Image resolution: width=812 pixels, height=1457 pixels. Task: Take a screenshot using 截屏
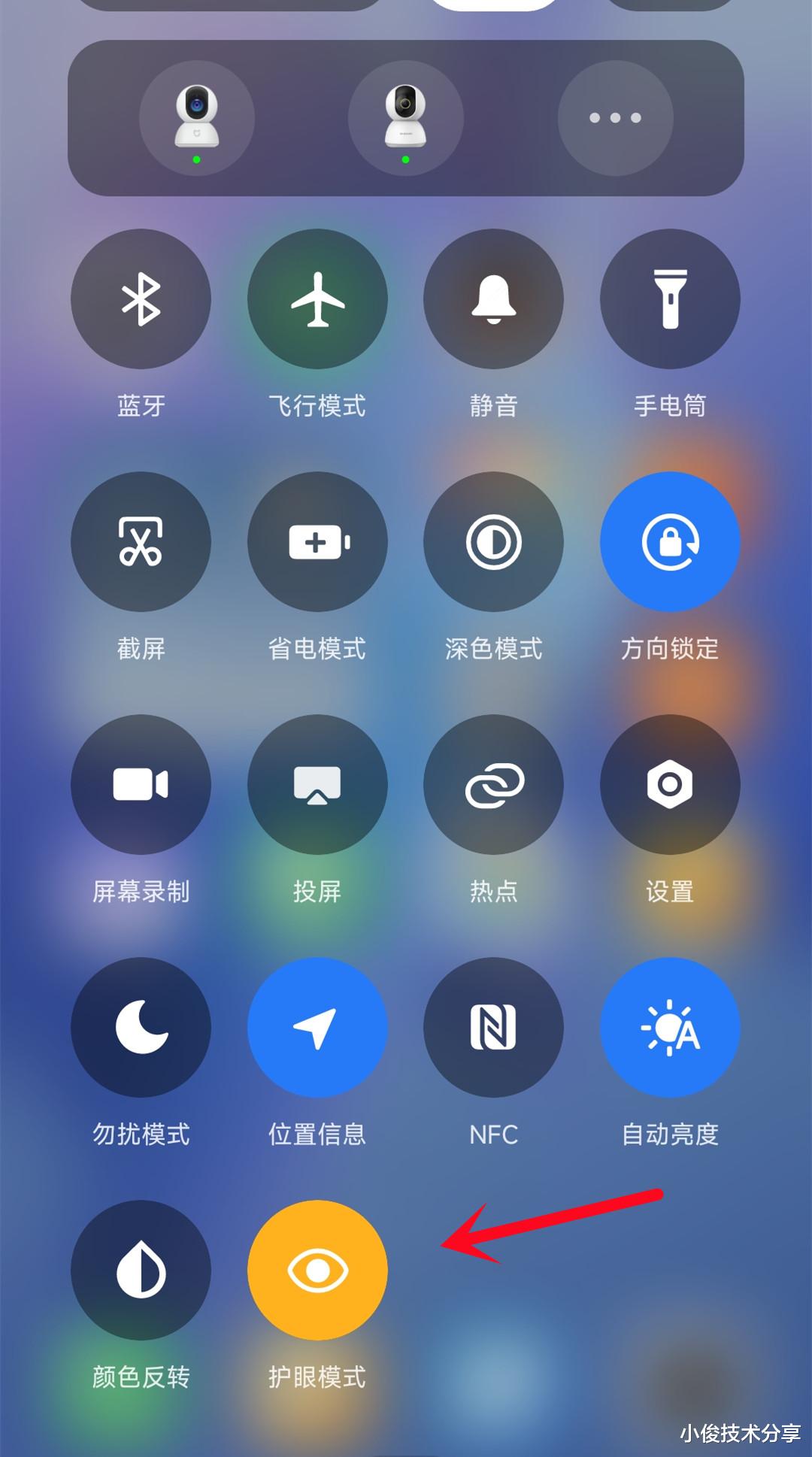141,541
